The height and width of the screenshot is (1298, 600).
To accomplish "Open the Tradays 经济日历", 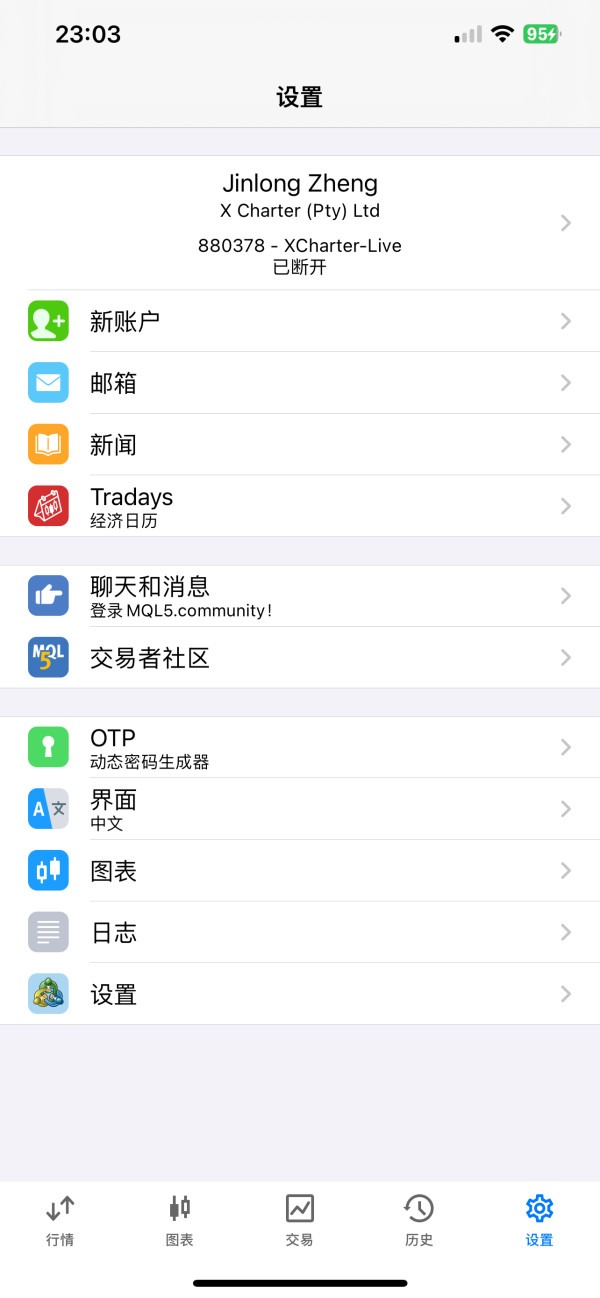I will (300, 506).
